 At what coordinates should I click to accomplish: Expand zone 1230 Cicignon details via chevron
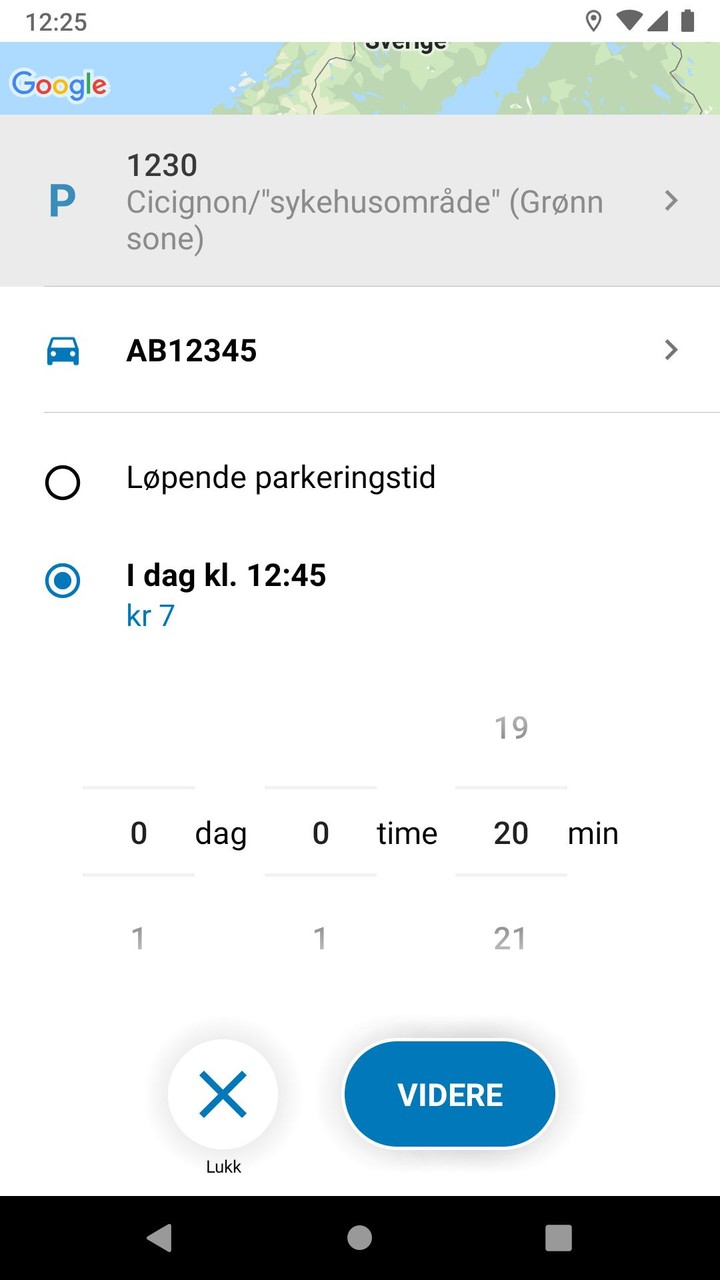tap(671, 200)
